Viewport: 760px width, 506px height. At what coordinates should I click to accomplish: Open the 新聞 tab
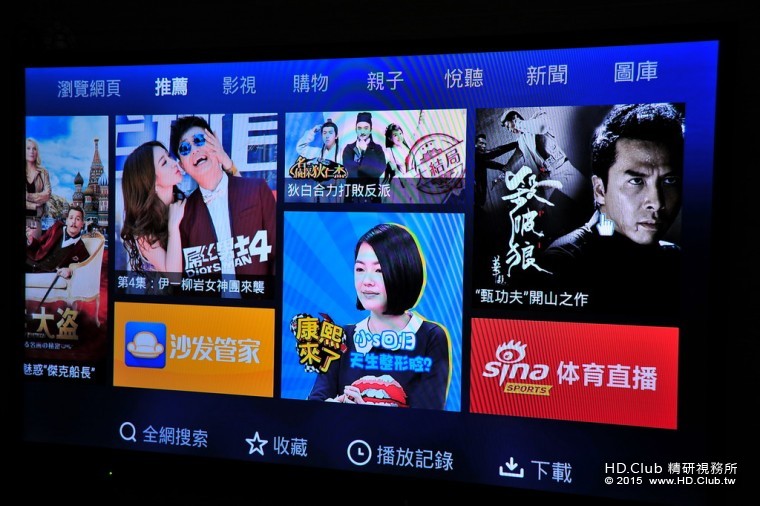547,74
